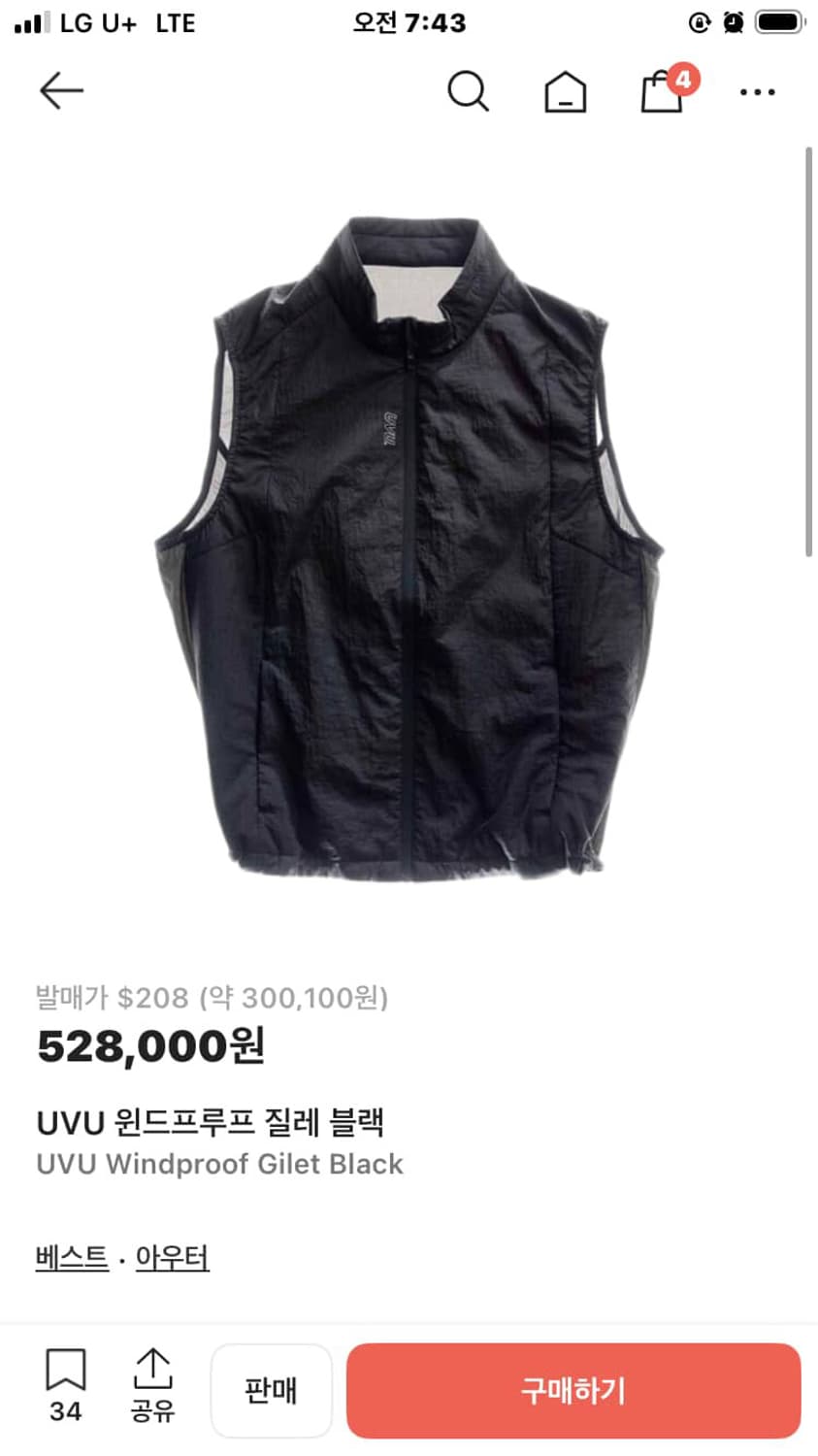Toggle the bookmark showing 34 saves
This screenshot has height=1456, width=818.
pyautogui.click(x=65, y=1390)
